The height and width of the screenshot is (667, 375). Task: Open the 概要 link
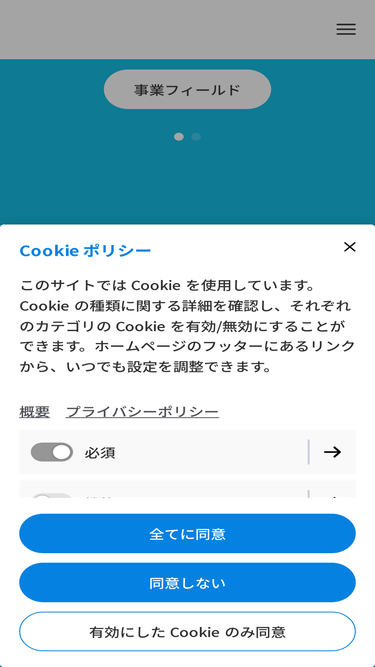tap(34, 412)
